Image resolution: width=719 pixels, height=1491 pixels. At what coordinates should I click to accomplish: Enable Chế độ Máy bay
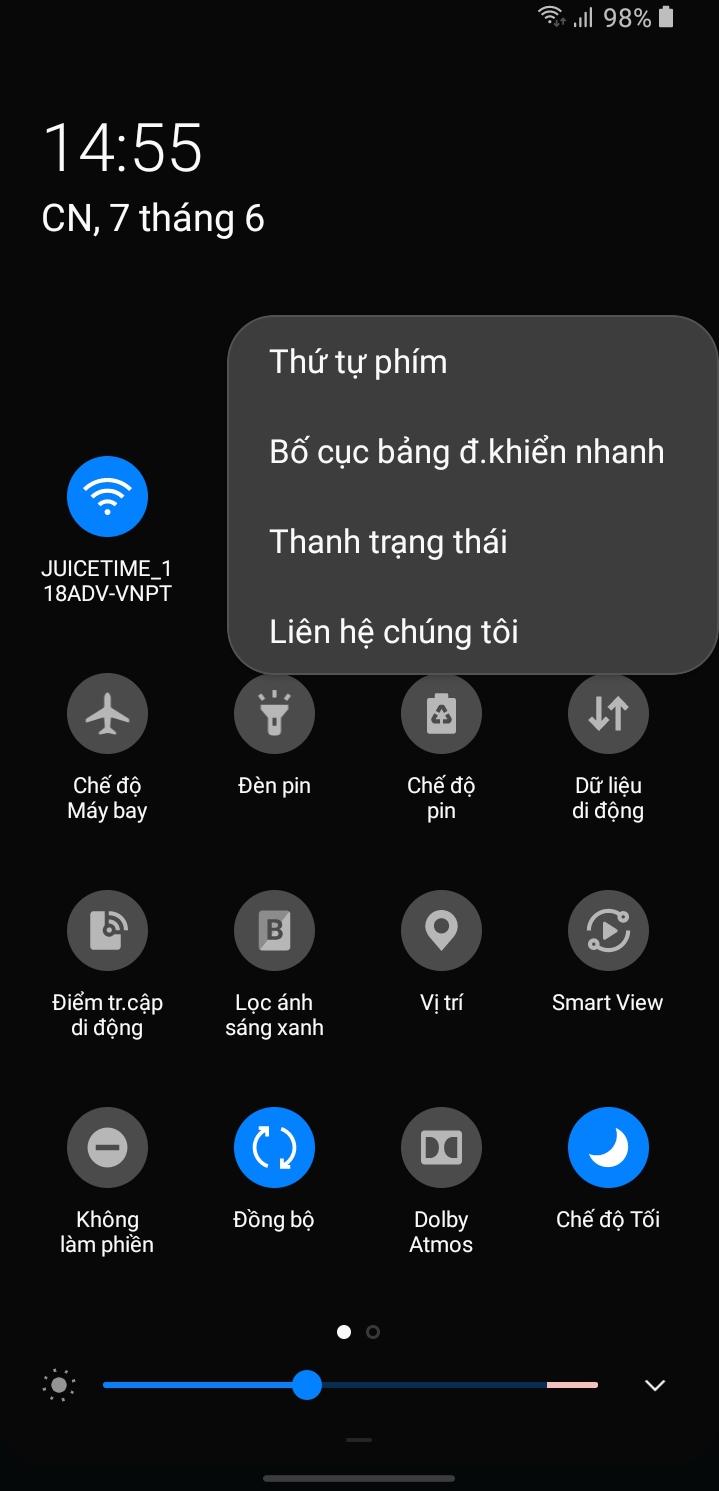tap(107, 714)
